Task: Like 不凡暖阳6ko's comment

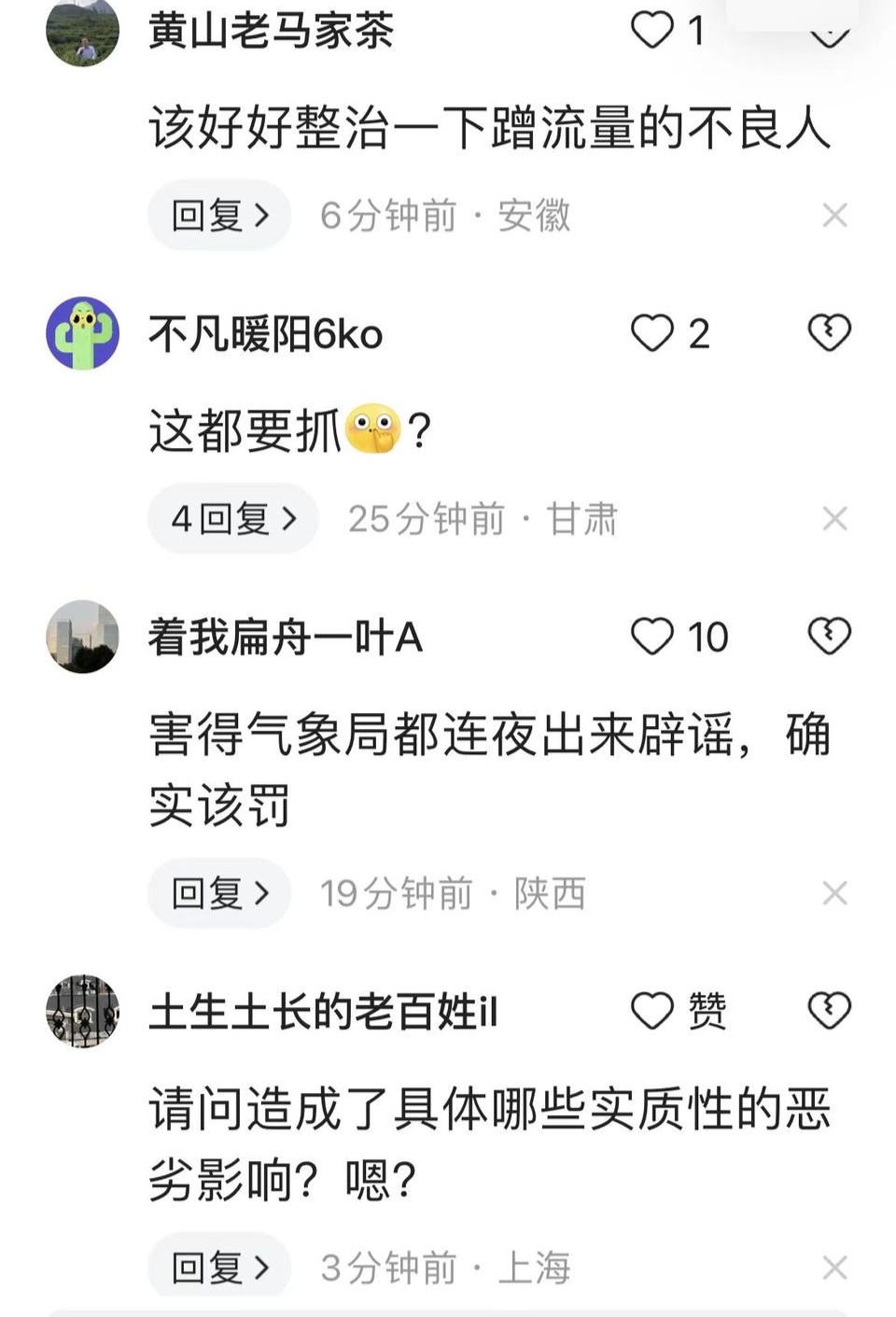Action: tap(652, 333)
